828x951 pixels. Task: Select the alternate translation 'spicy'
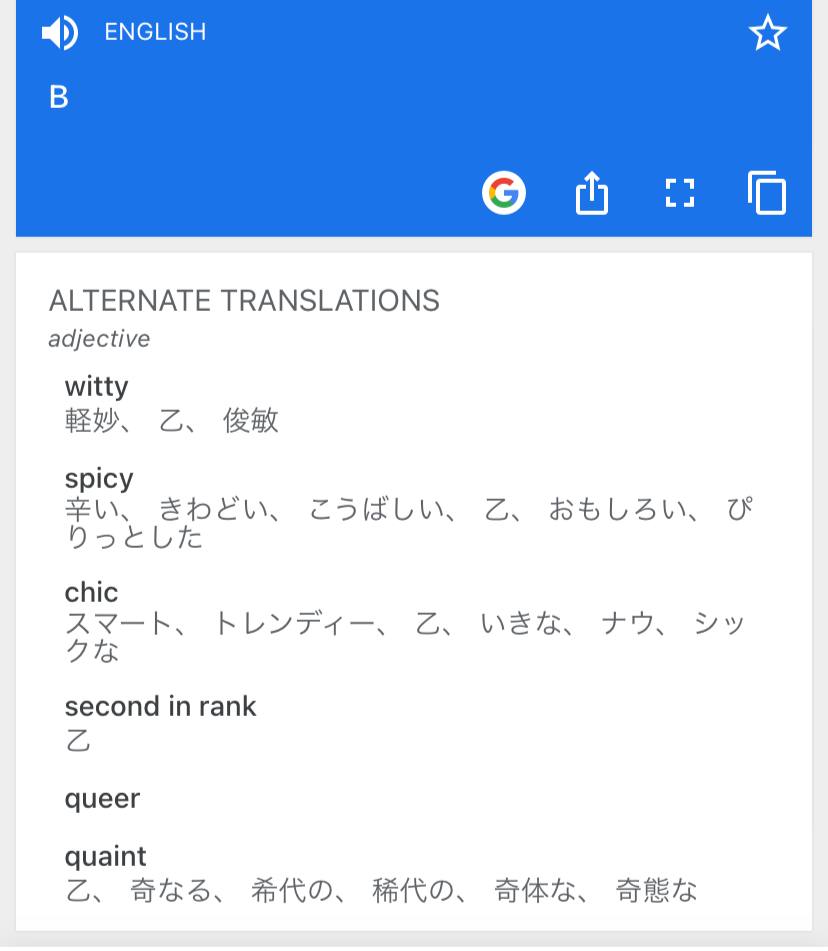[x=99, y=479]
